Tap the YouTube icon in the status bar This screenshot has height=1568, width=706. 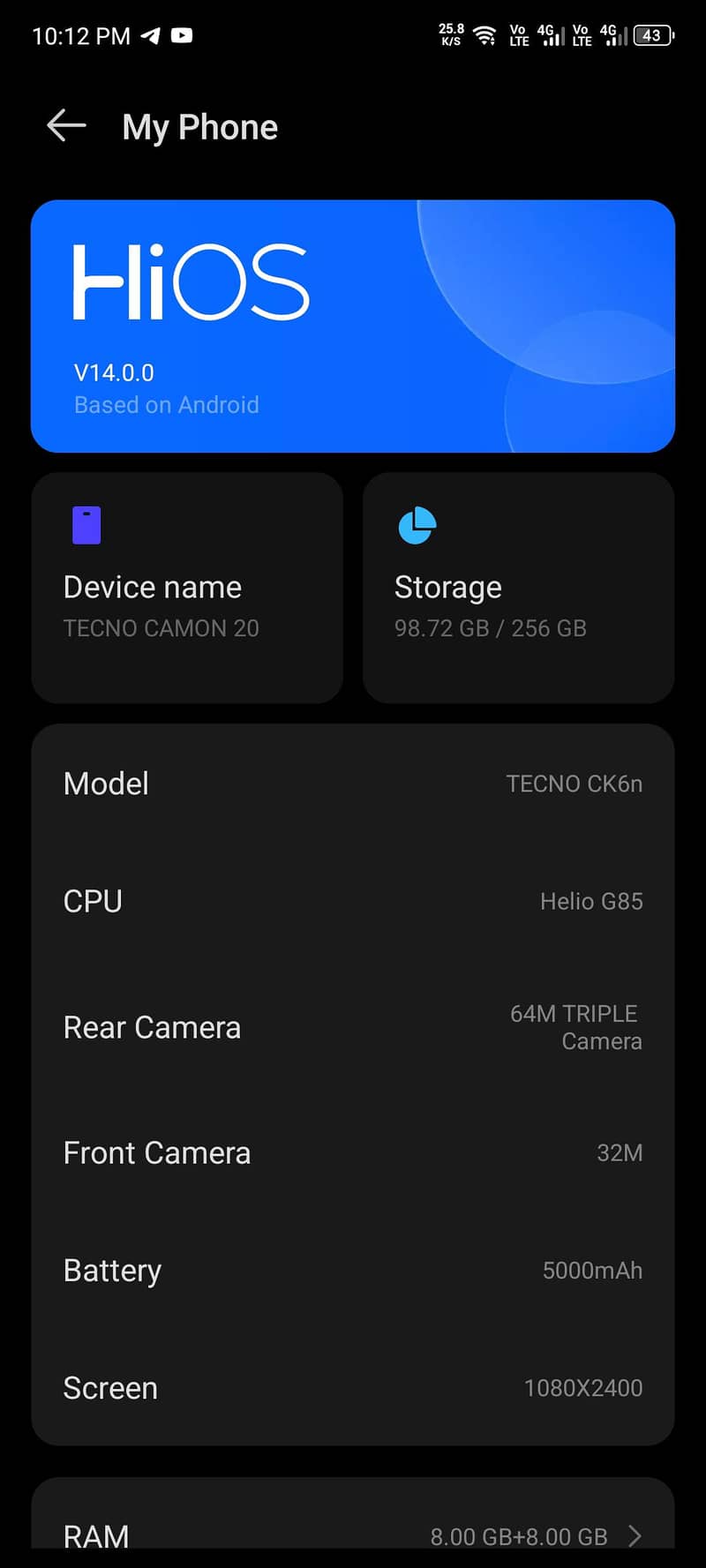[182, 35]
